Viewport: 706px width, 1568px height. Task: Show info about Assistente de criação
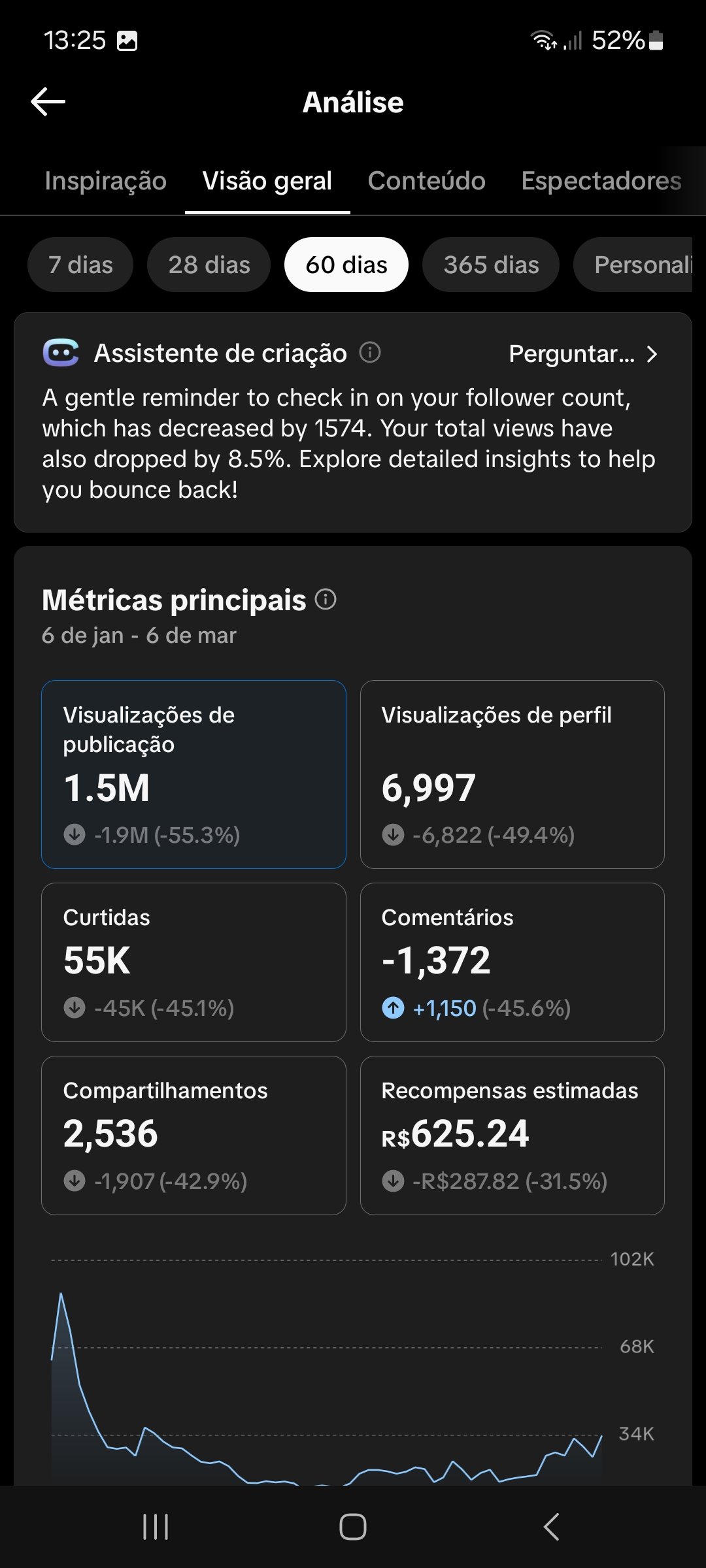pos(370,353)
